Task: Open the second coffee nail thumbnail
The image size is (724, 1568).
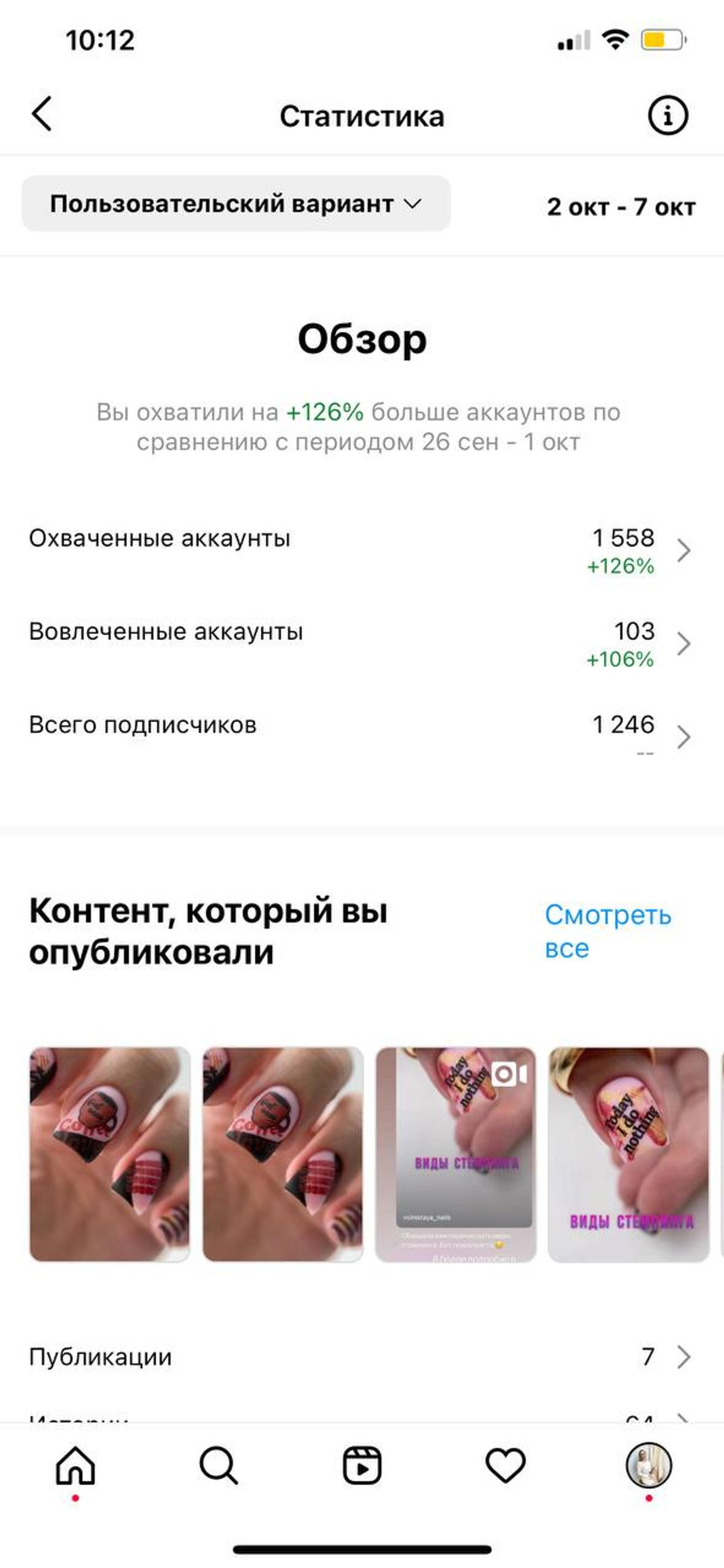Action: pos(283,1154)
